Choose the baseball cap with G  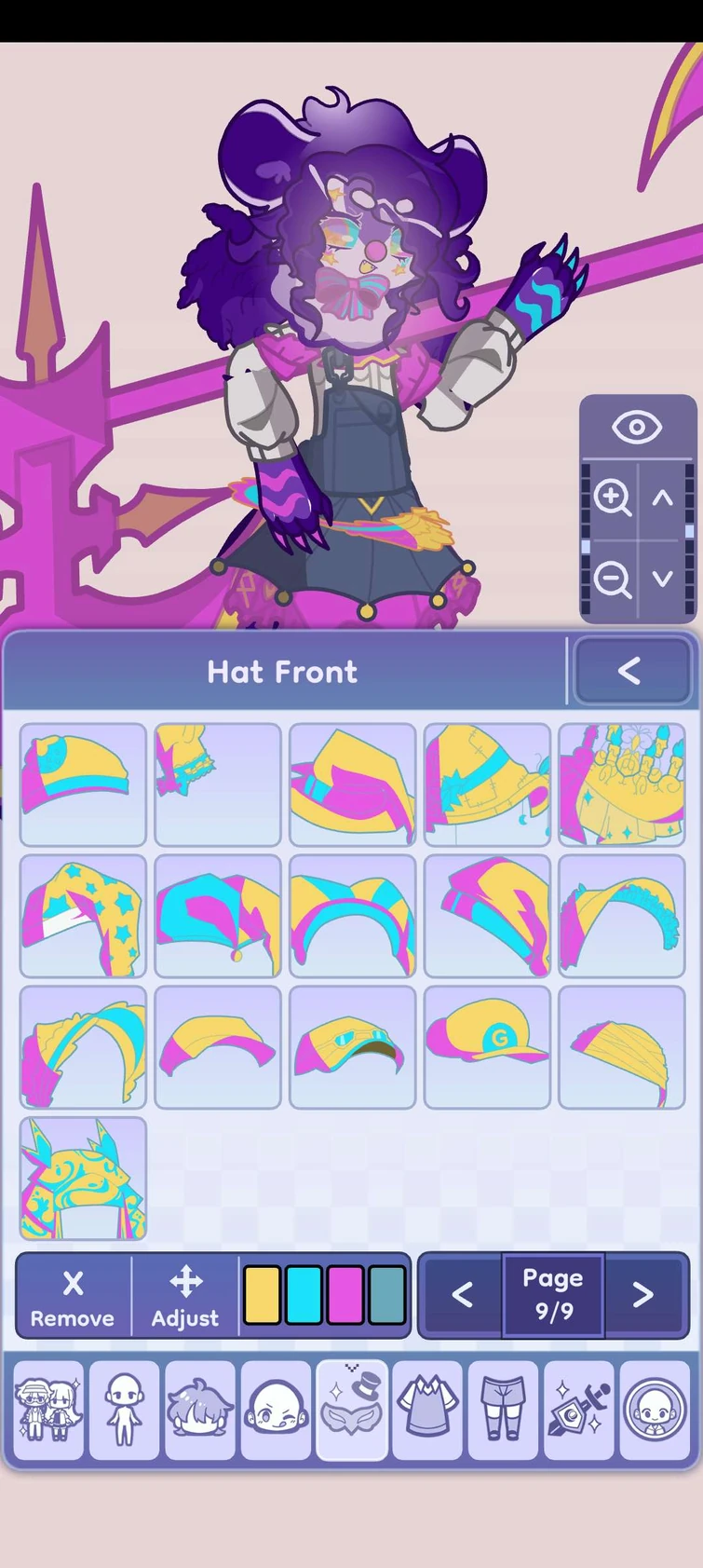coord(487,1047)
